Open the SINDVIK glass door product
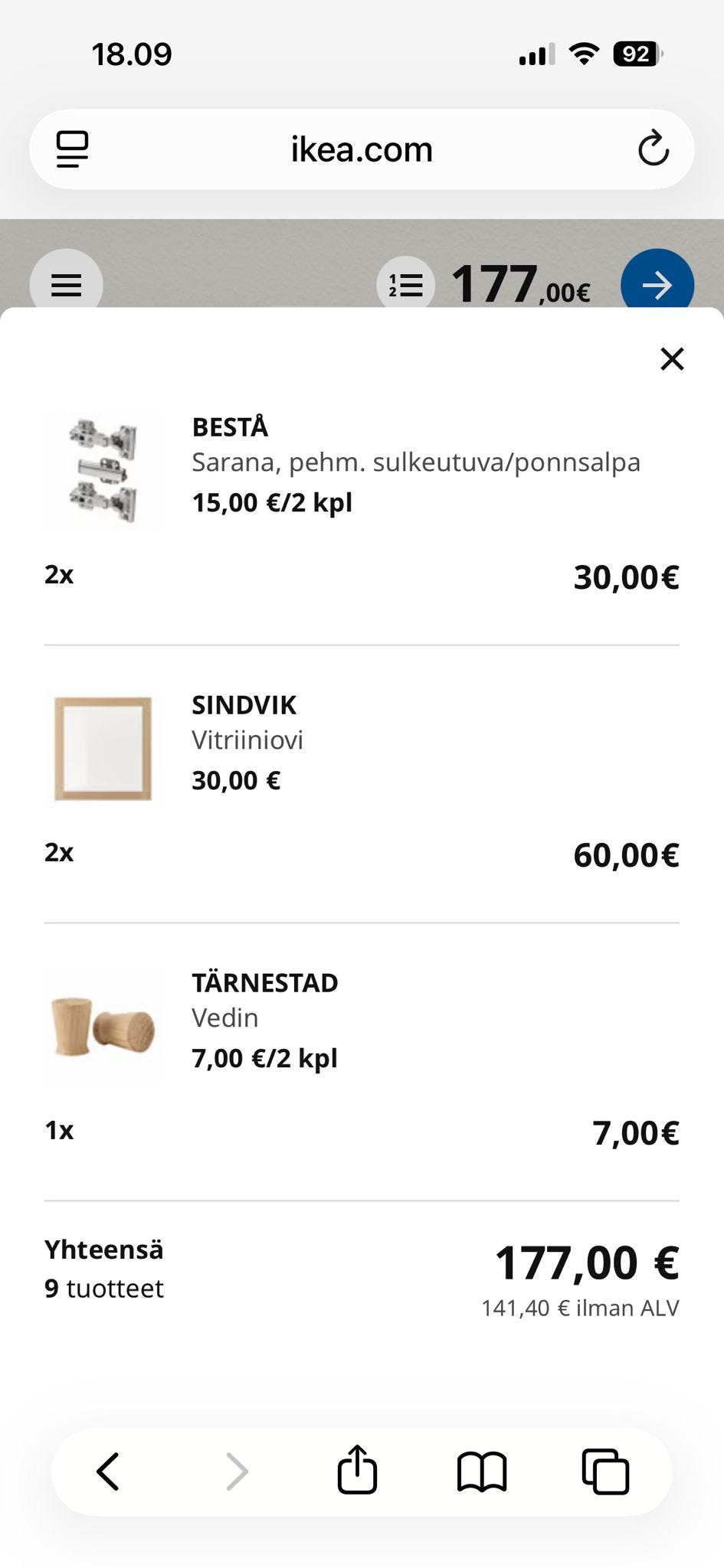This screenshot has height=1568, width=724. tap(244, 705)
